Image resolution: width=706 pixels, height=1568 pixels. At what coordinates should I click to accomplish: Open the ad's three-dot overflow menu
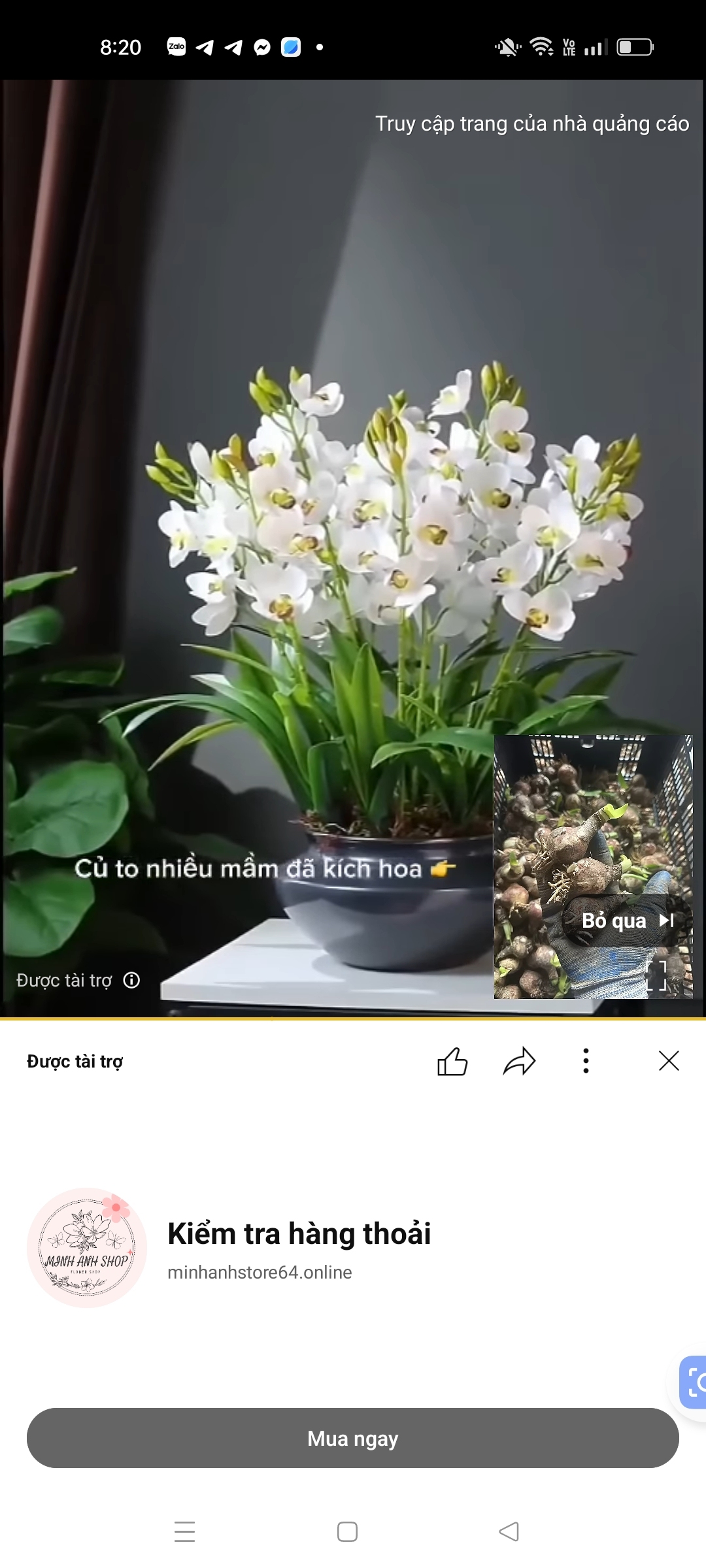click(586, 1061)
